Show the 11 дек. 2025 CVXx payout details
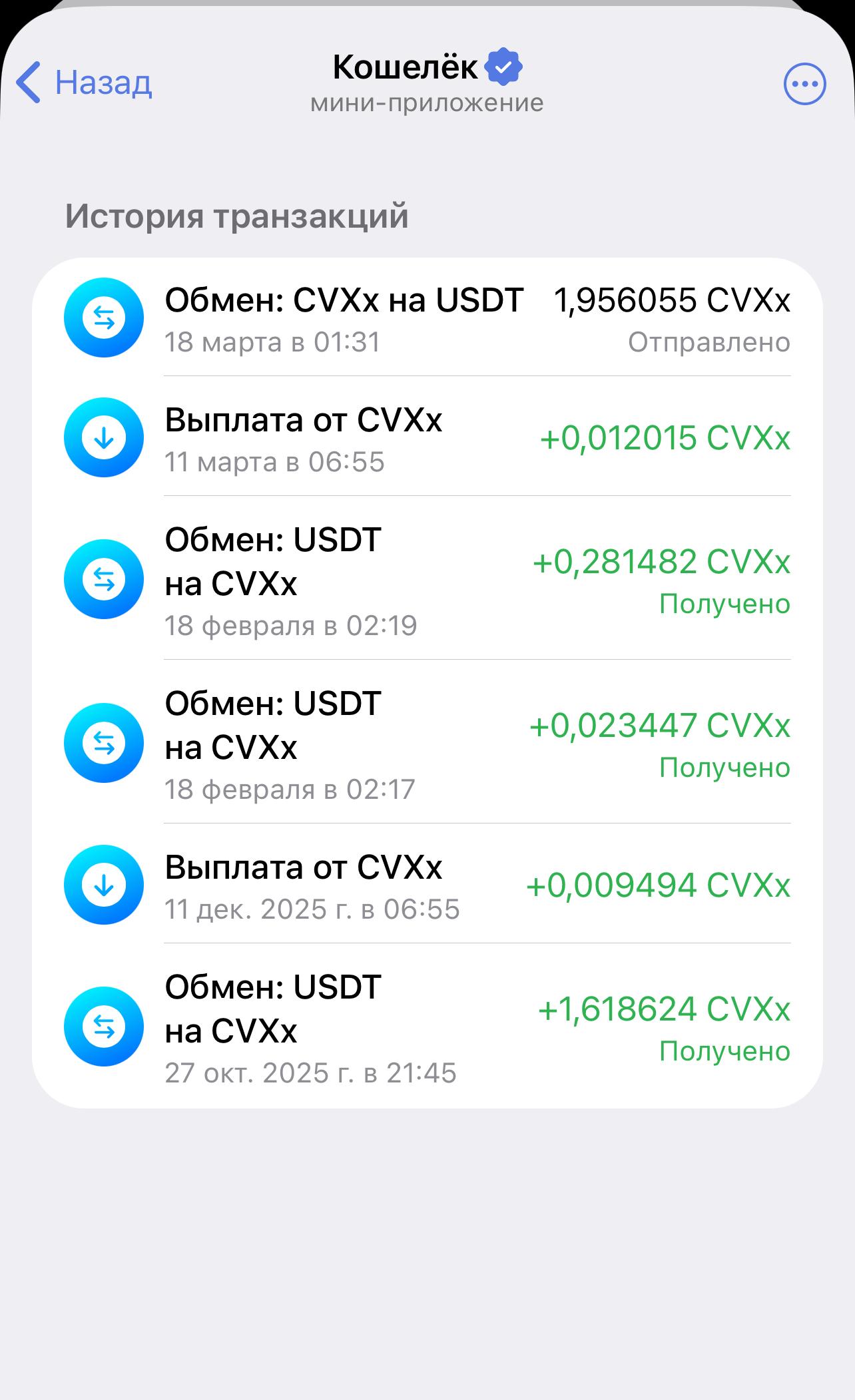This screenshot has height=1400, width=855. pos(427,885)
